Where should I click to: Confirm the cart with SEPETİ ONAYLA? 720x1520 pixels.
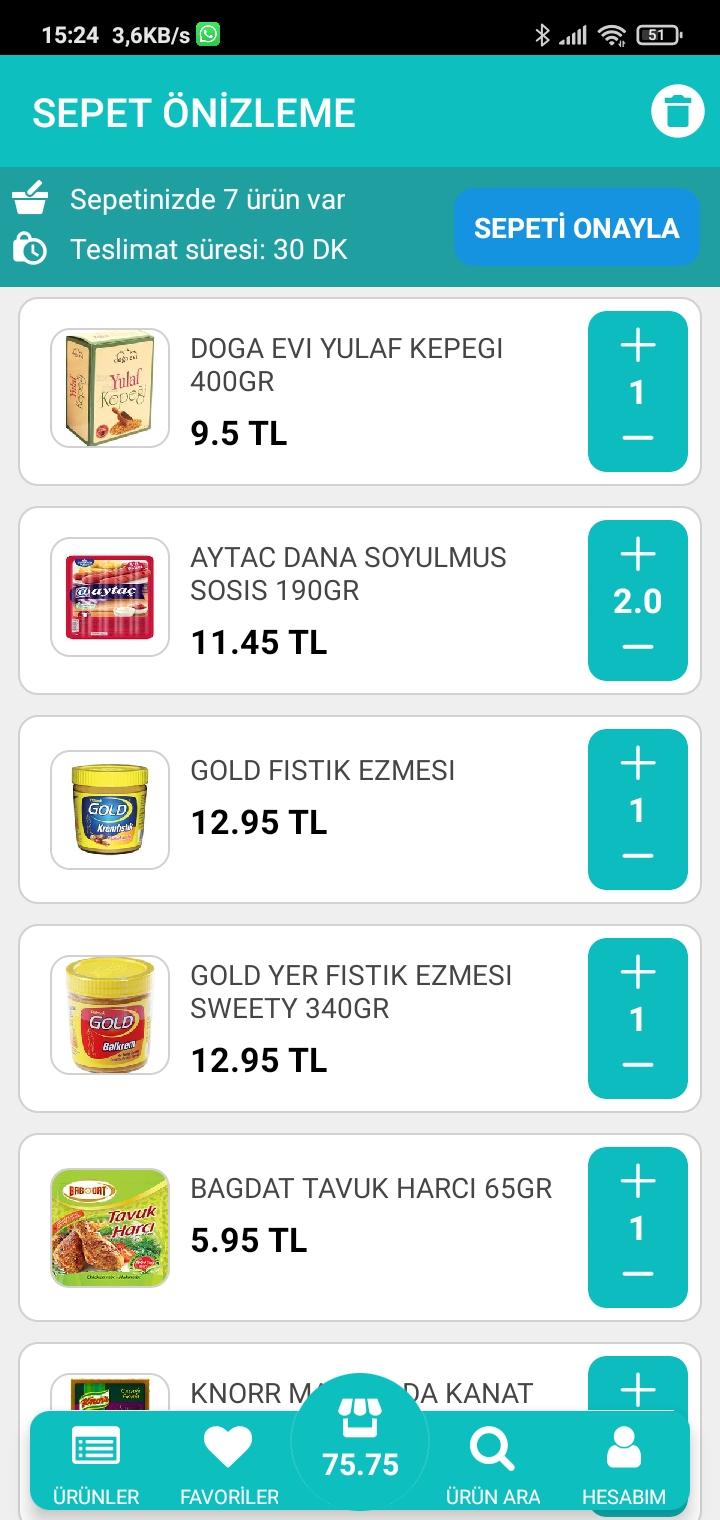577,228
